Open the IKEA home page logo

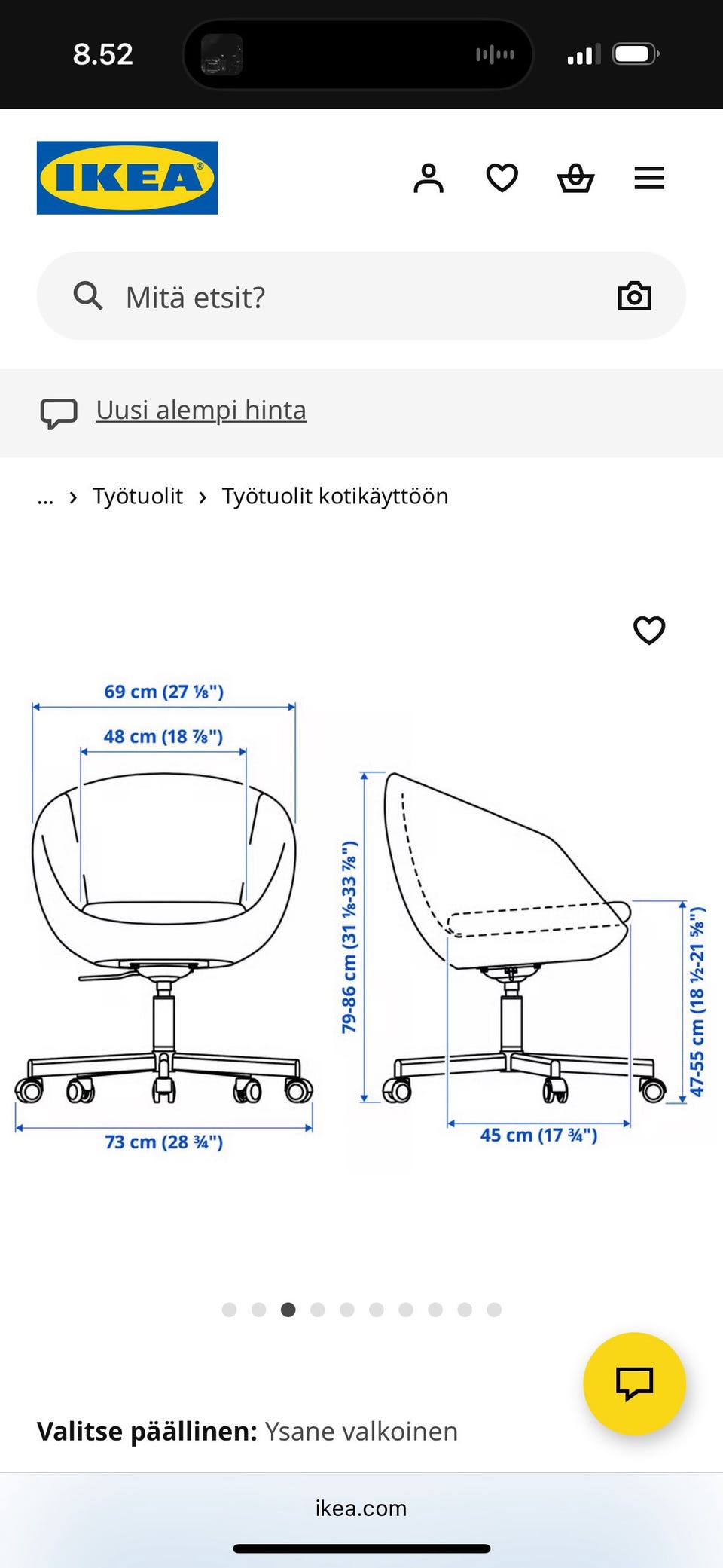pyautogui.click(x=127, y=178)
